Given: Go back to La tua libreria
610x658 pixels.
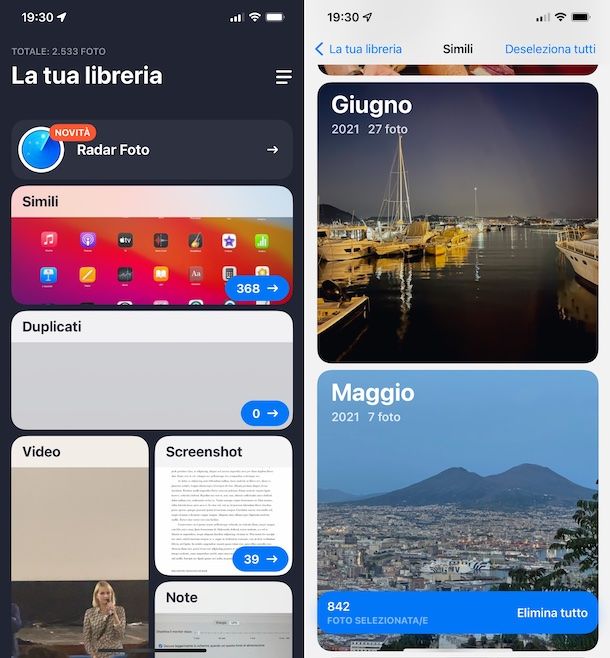Looking at the screenshot, I should tap(358, 48).
